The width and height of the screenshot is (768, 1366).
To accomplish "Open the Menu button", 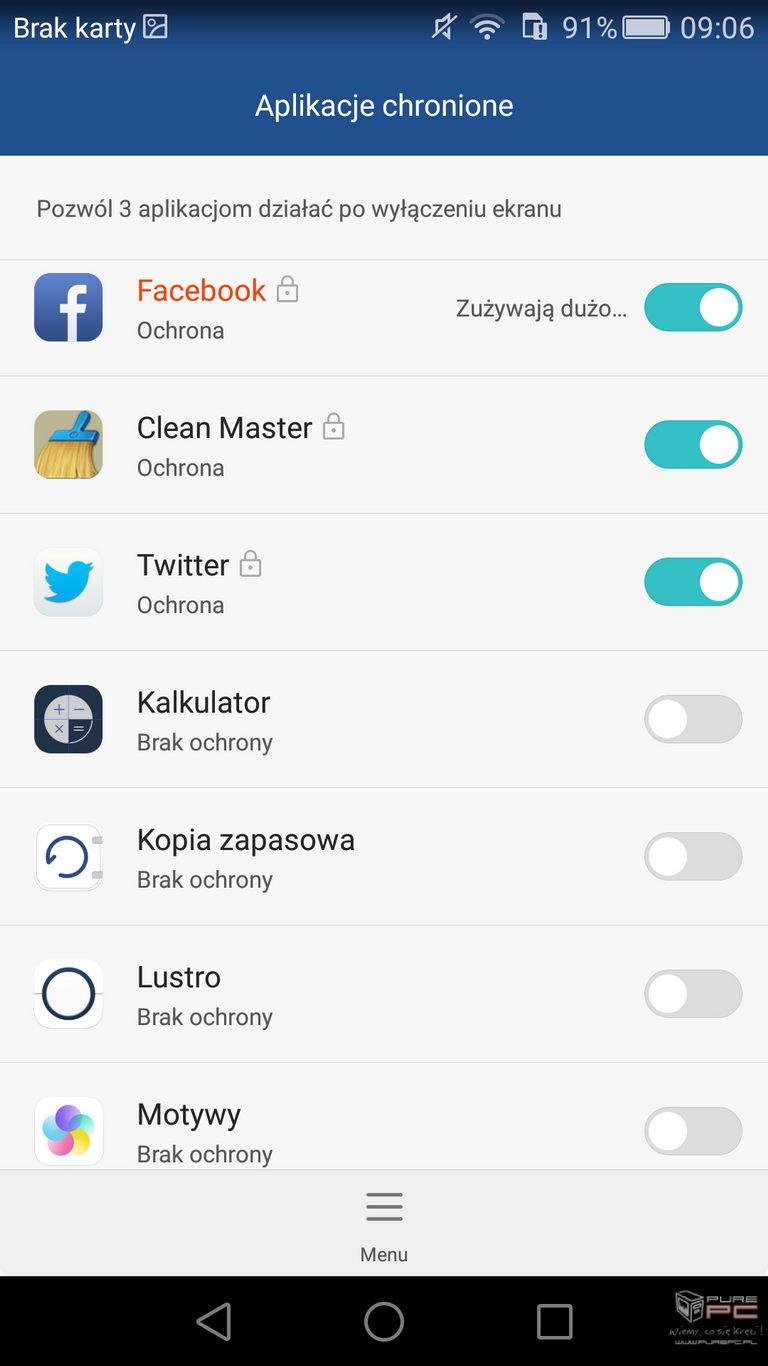I will click(384, 1225).
